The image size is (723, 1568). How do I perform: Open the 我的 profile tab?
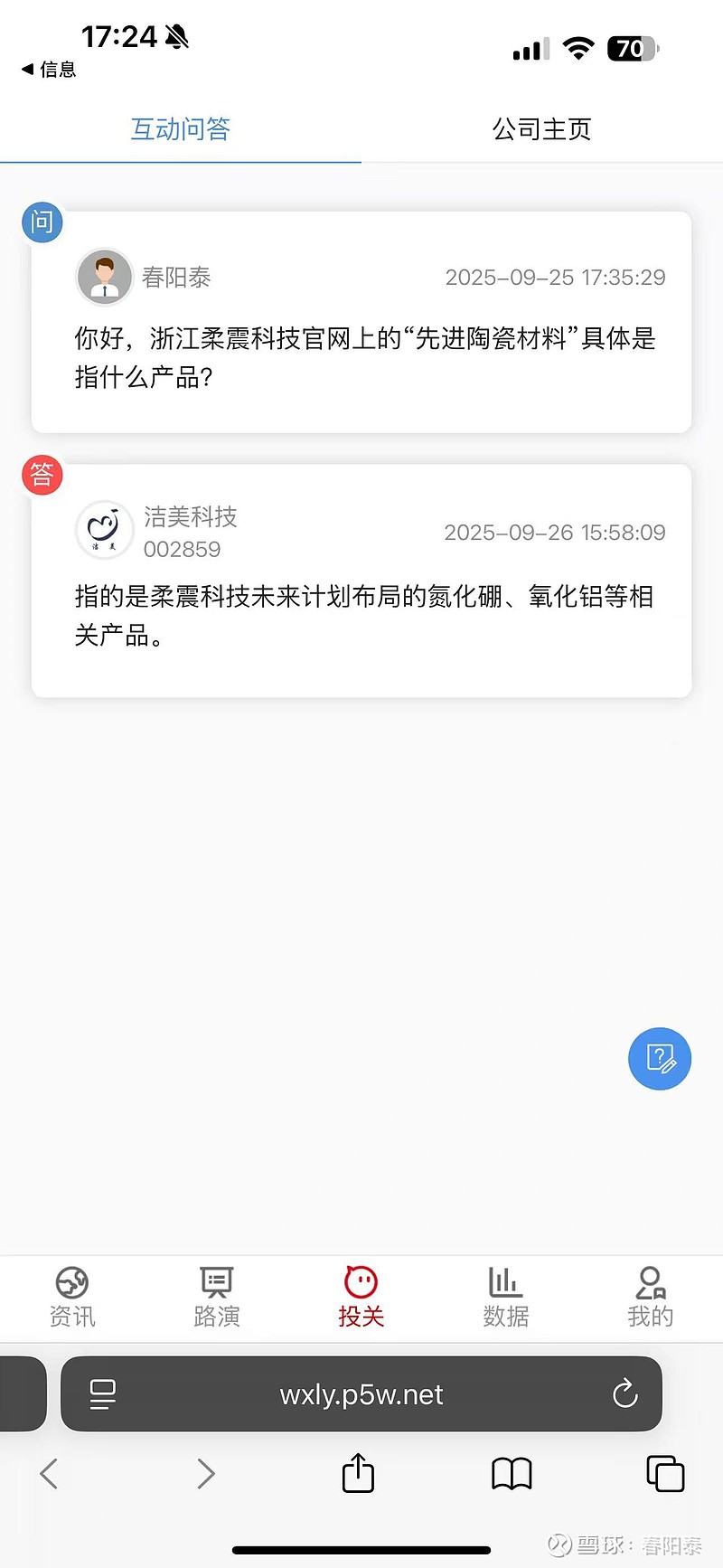coord(651,1297)
